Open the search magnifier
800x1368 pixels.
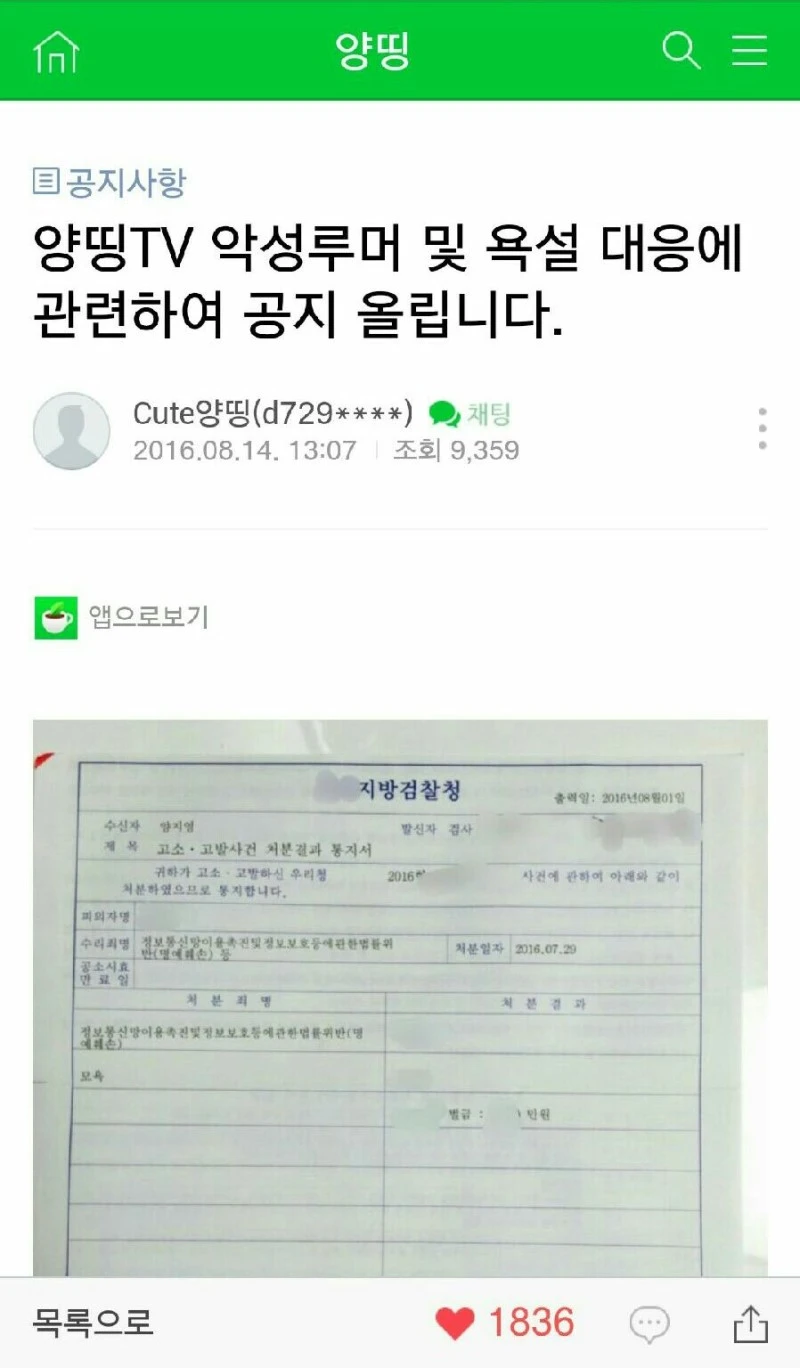tap(681, 50)
